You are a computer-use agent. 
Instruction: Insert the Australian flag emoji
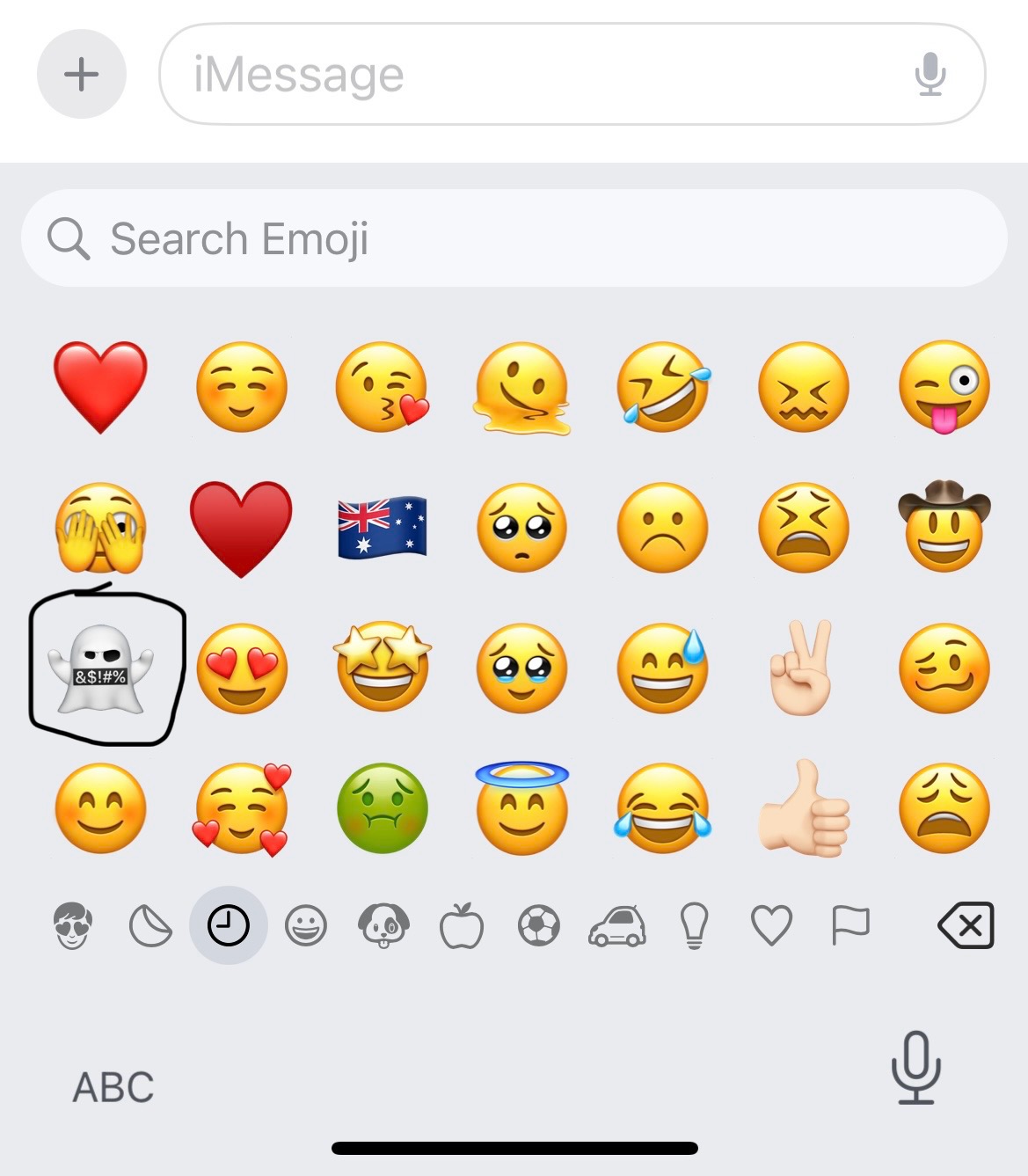383,528
